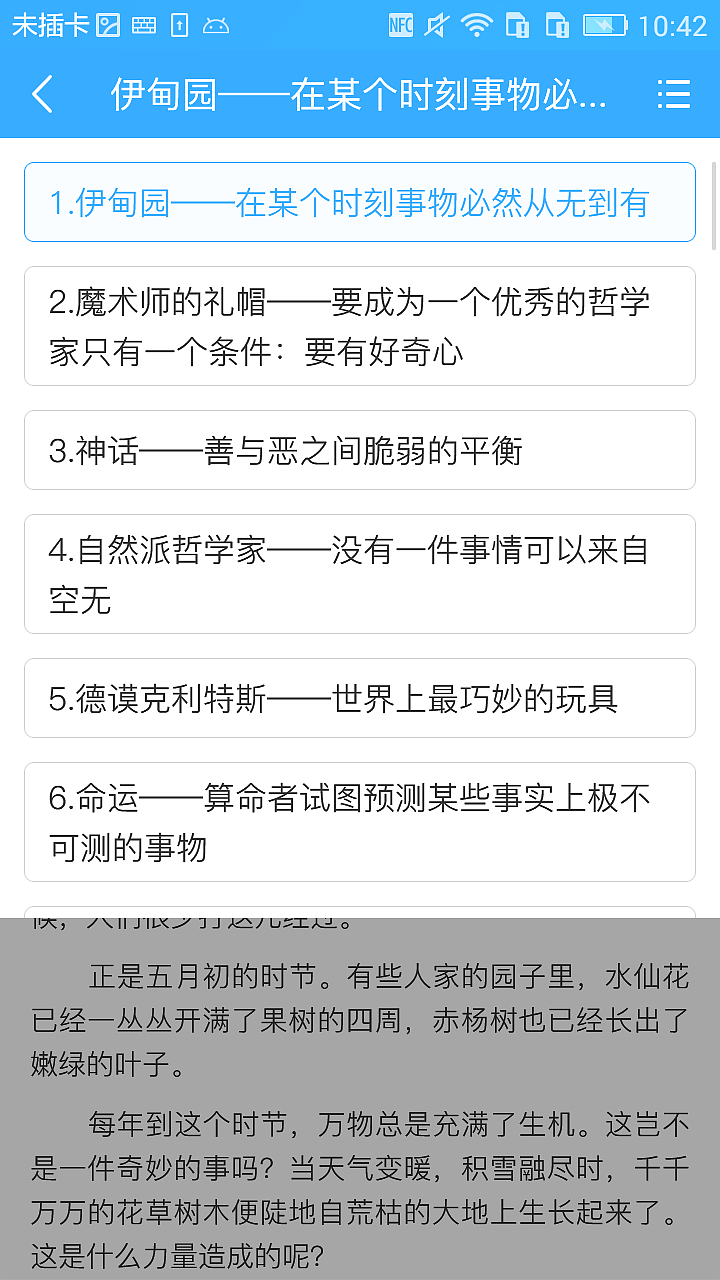This screenshot has width=720, height=1280.
Task: Tap the keyboard icon in the status bar
Action: (x=143, y=27)
